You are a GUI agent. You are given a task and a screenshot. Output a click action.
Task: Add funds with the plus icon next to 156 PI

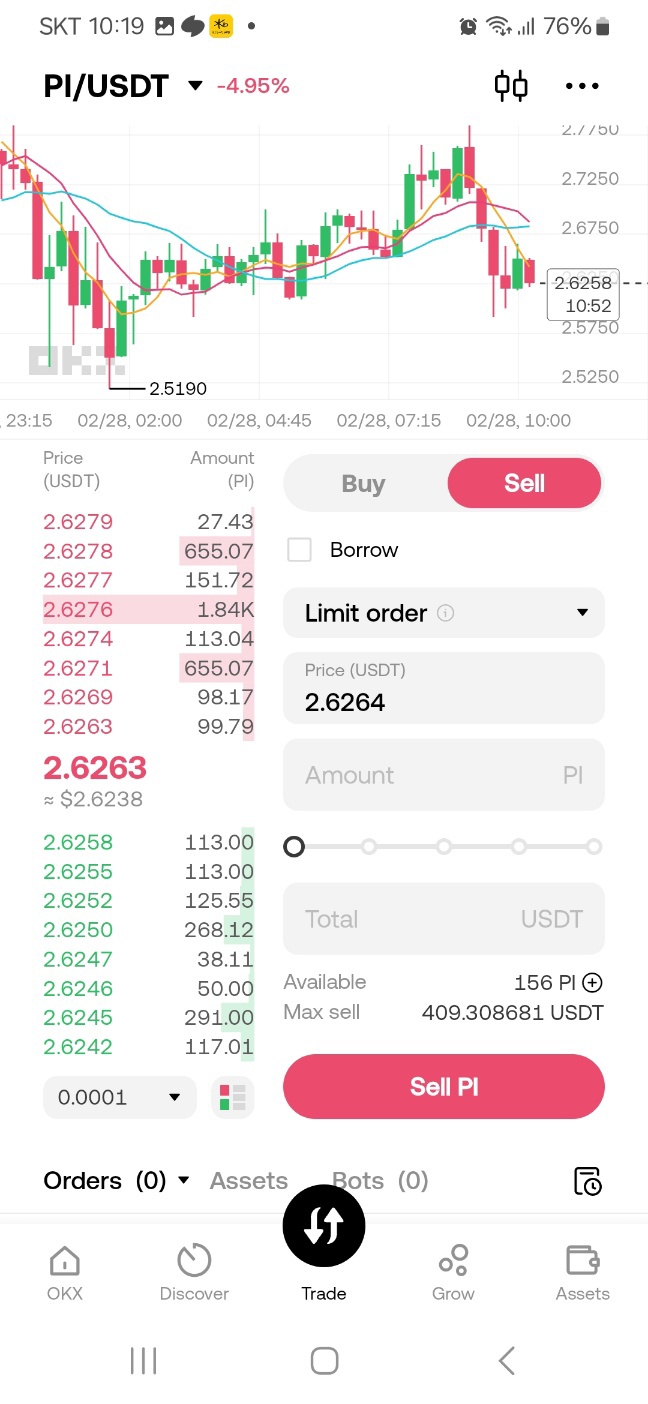[x=593, y=982]
